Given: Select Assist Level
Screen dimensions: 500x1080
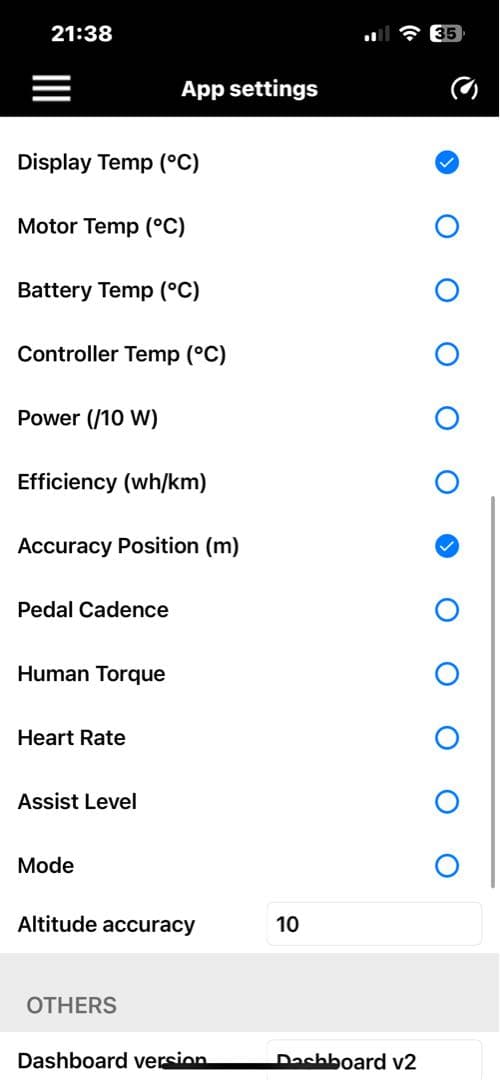Looking at the screenshot, I should pyautogui.click(x=447, y=802).
